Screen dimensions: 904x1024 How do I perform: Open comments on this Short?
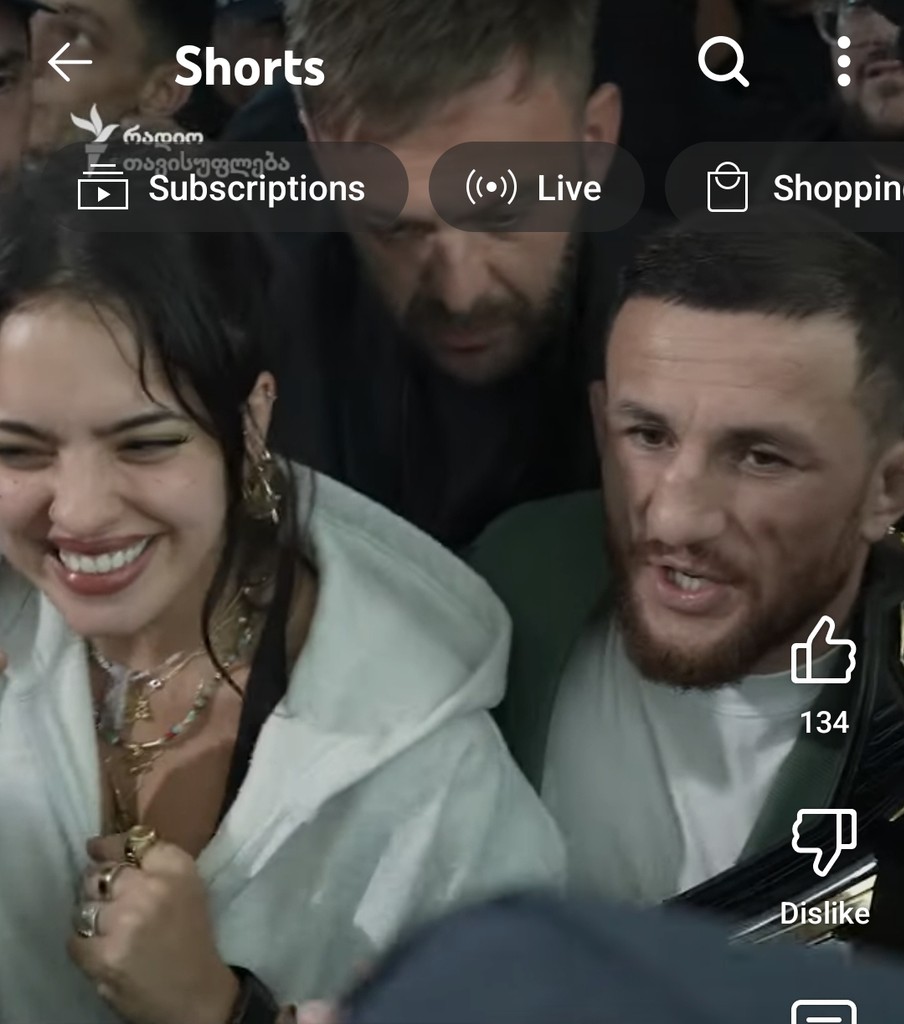824,1012
